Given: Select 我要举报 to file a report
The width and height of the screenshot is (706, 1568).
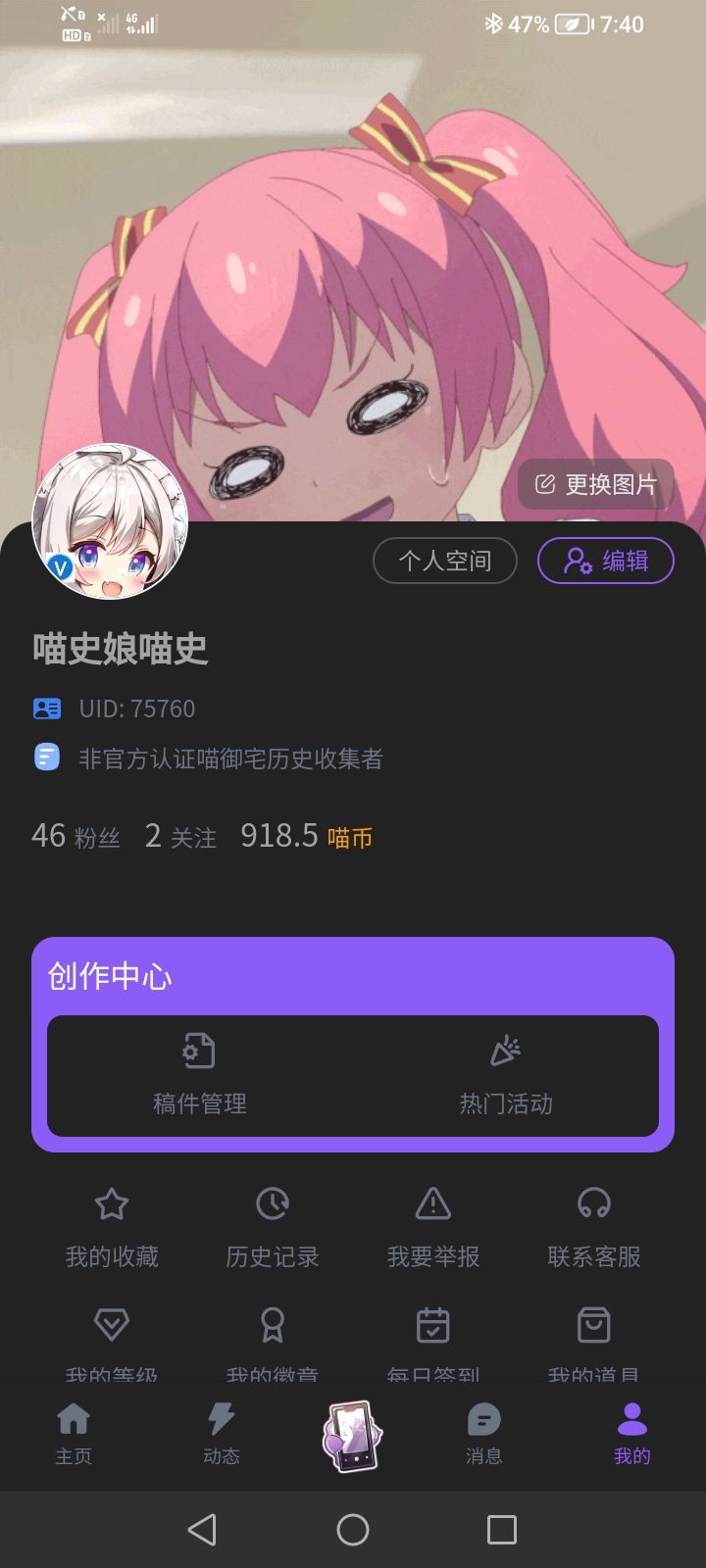Looking at the screenshot, I should click(433, 1227).
